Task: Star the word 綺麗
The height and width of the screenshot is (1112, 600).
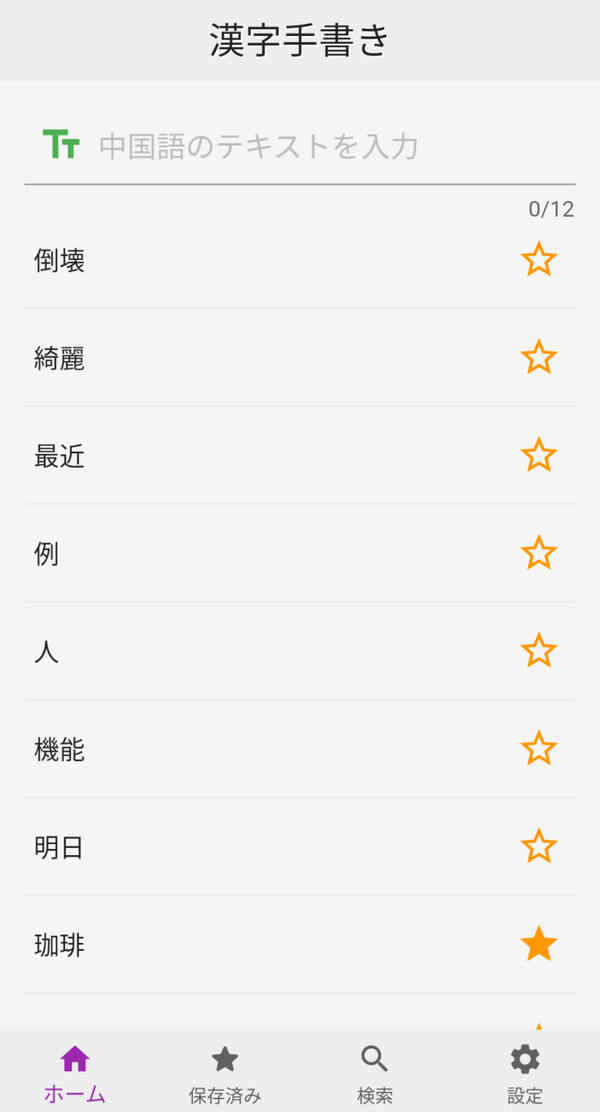Action: 538,357
